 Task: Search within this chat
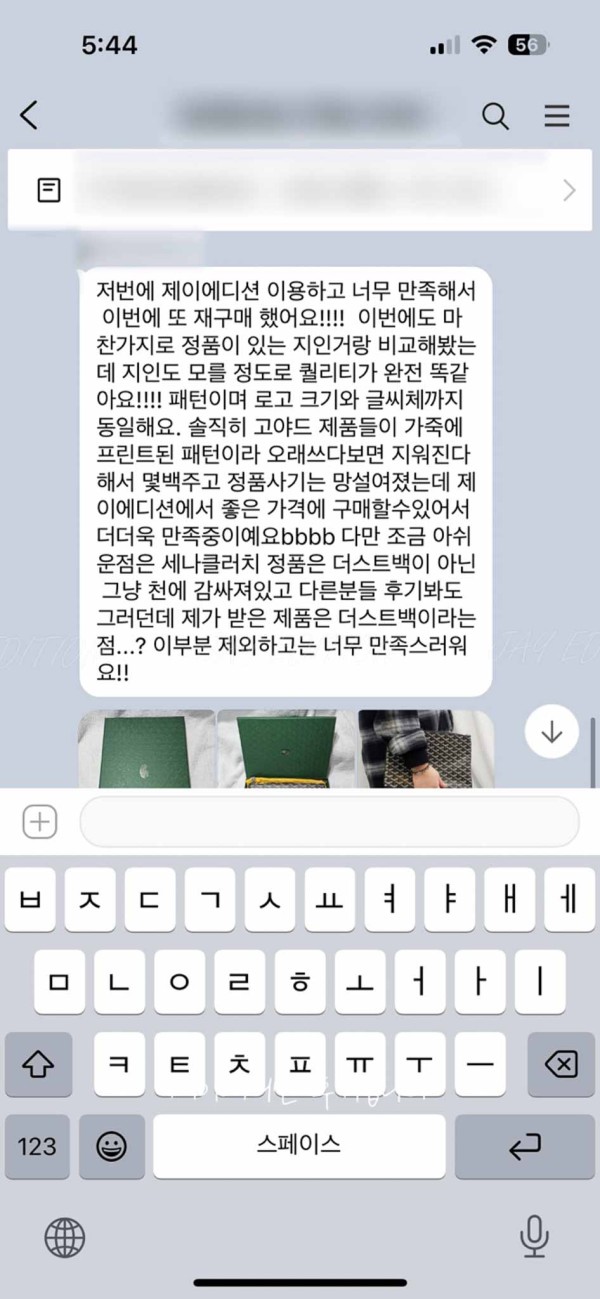tap(496, 116)
